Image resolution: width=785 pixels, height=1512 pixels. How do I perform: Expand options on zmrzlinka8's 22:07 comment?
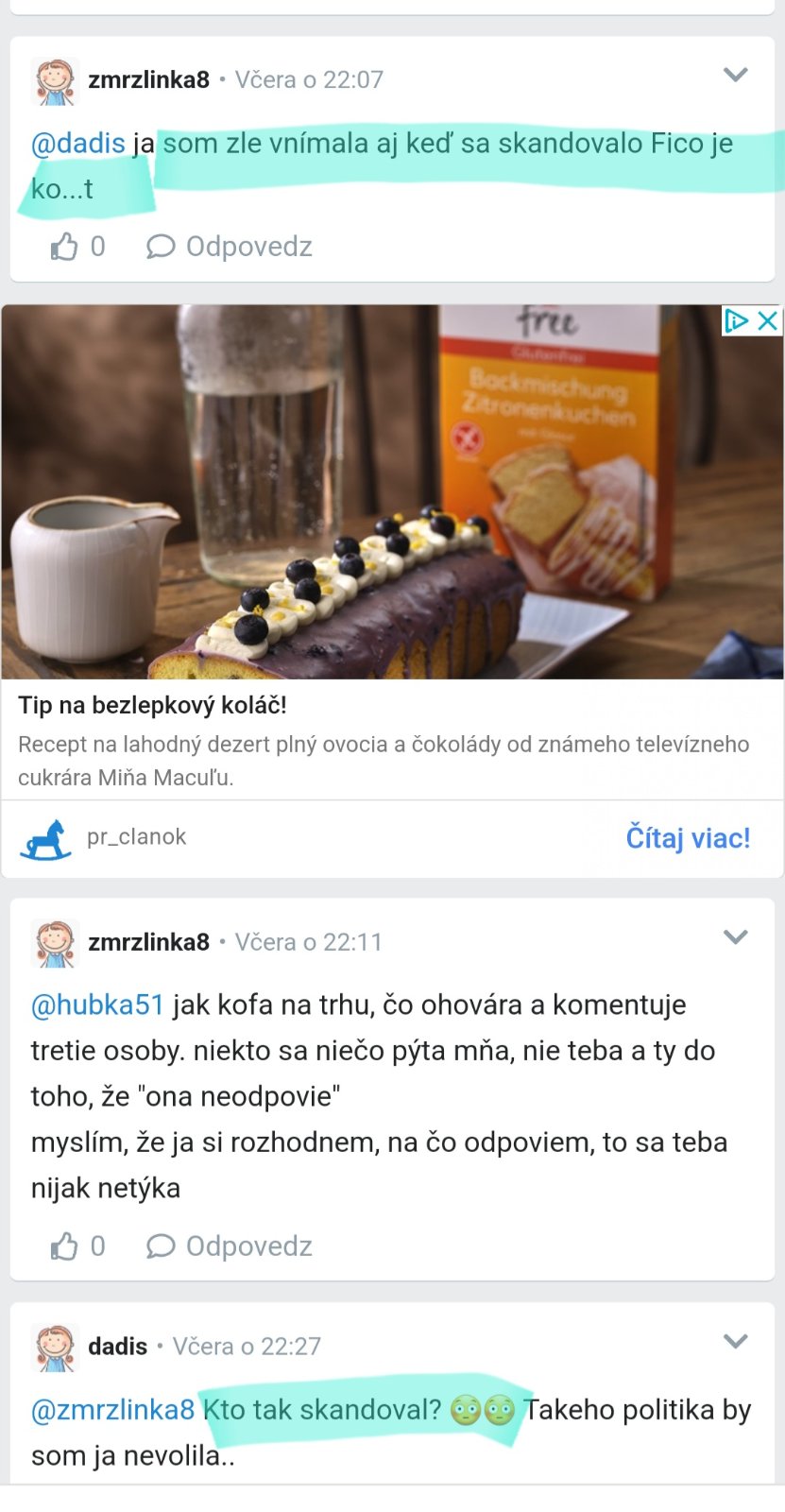735,75
